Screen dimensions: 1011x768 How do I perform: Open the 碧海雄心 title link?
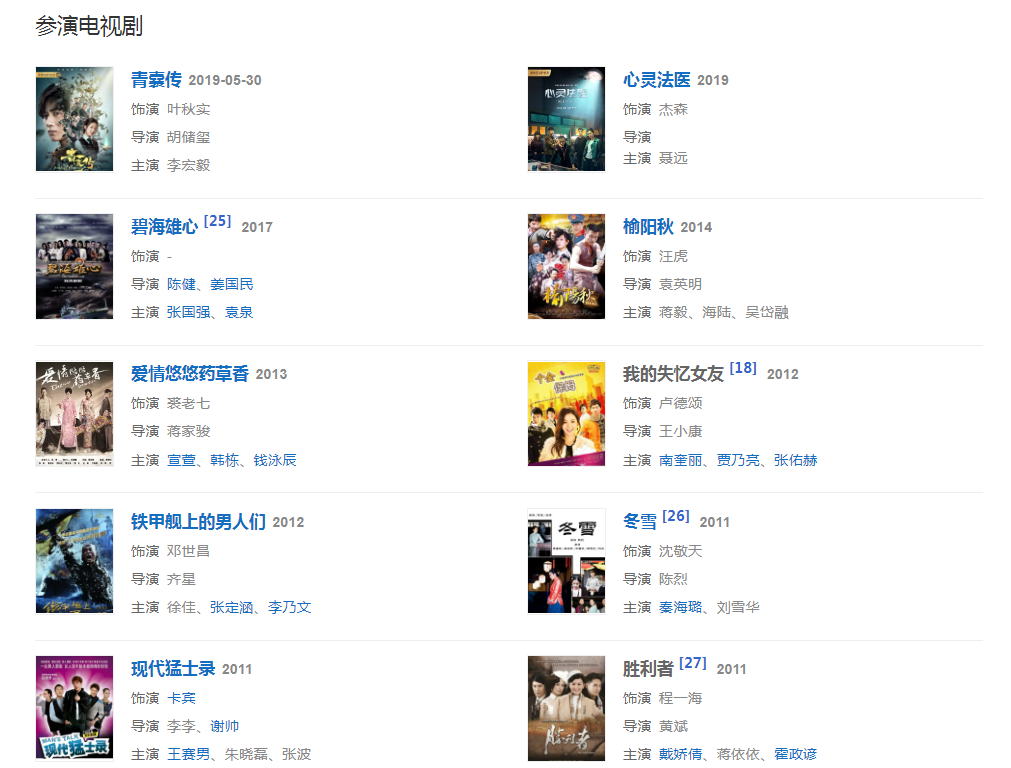point(164,227)
